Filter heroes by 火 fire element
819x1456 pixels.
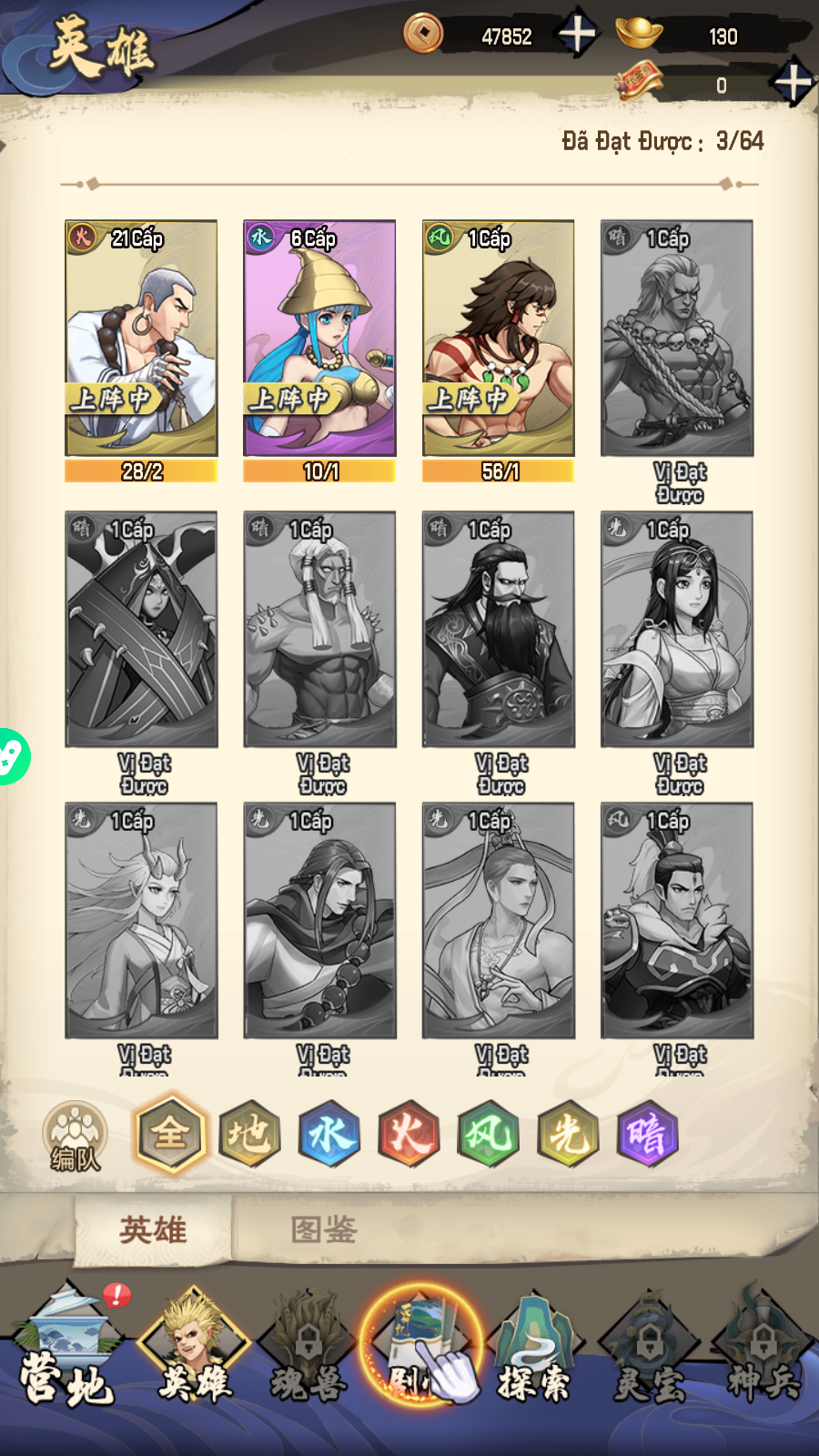pyautogui.click(x=409, y=1134)
